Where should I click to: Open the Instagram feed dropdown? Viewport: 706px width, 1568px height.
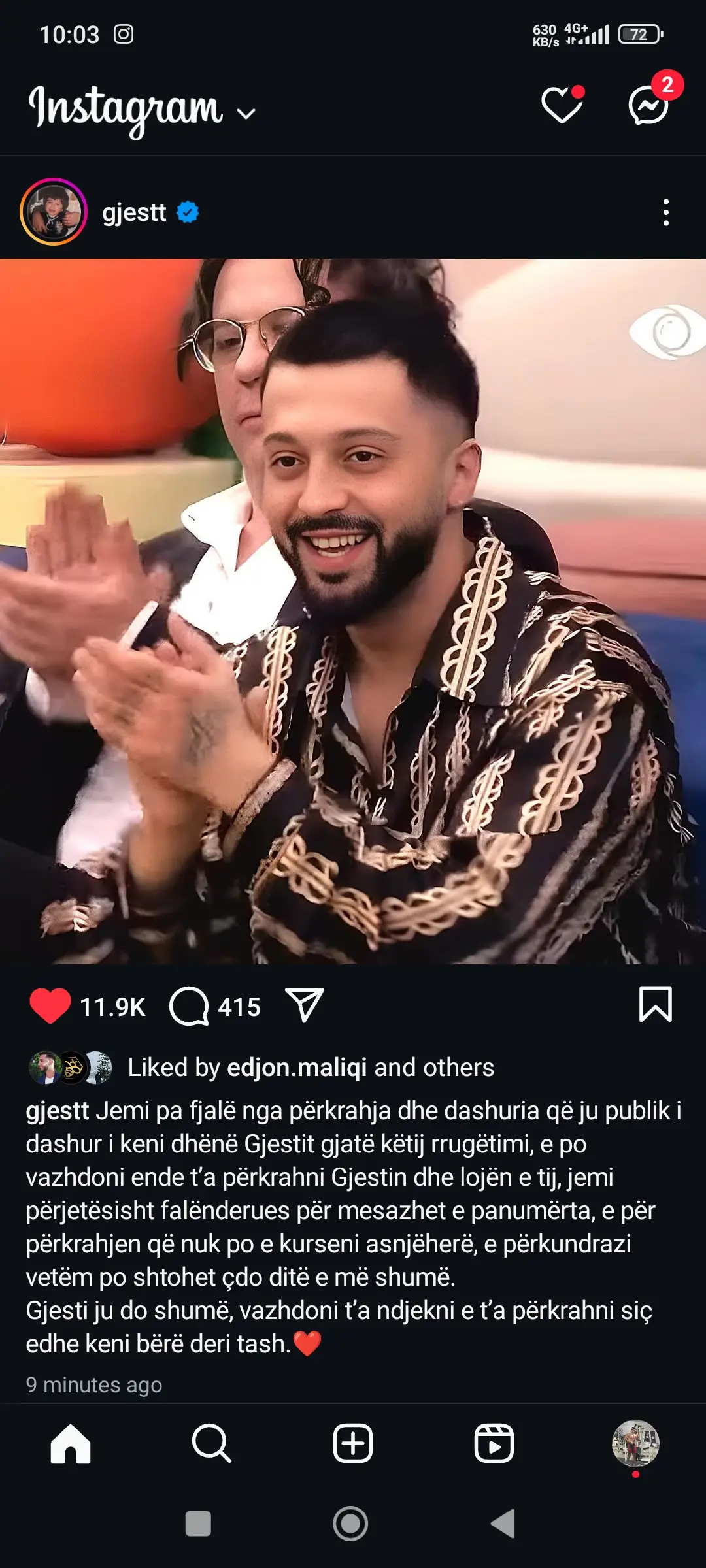246,114
